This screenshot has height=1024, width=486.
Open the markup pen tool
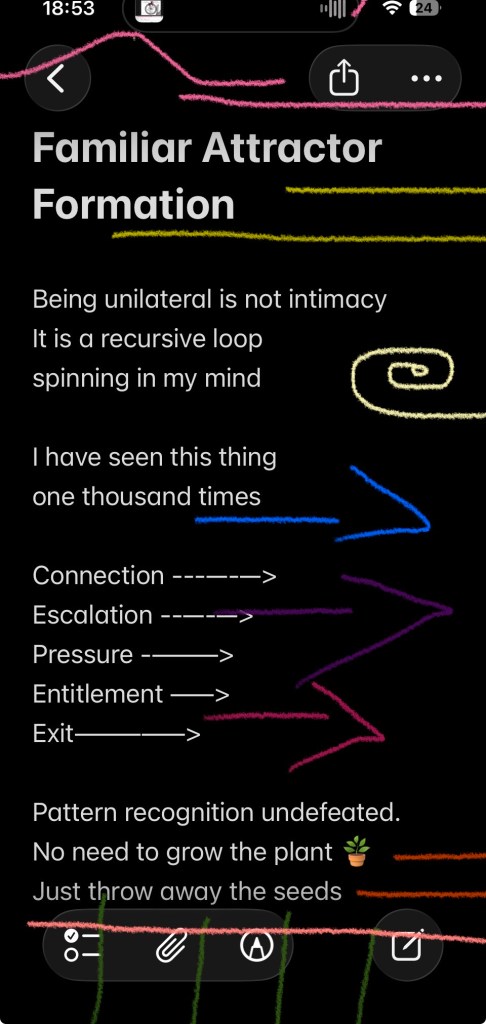point(257,946)
